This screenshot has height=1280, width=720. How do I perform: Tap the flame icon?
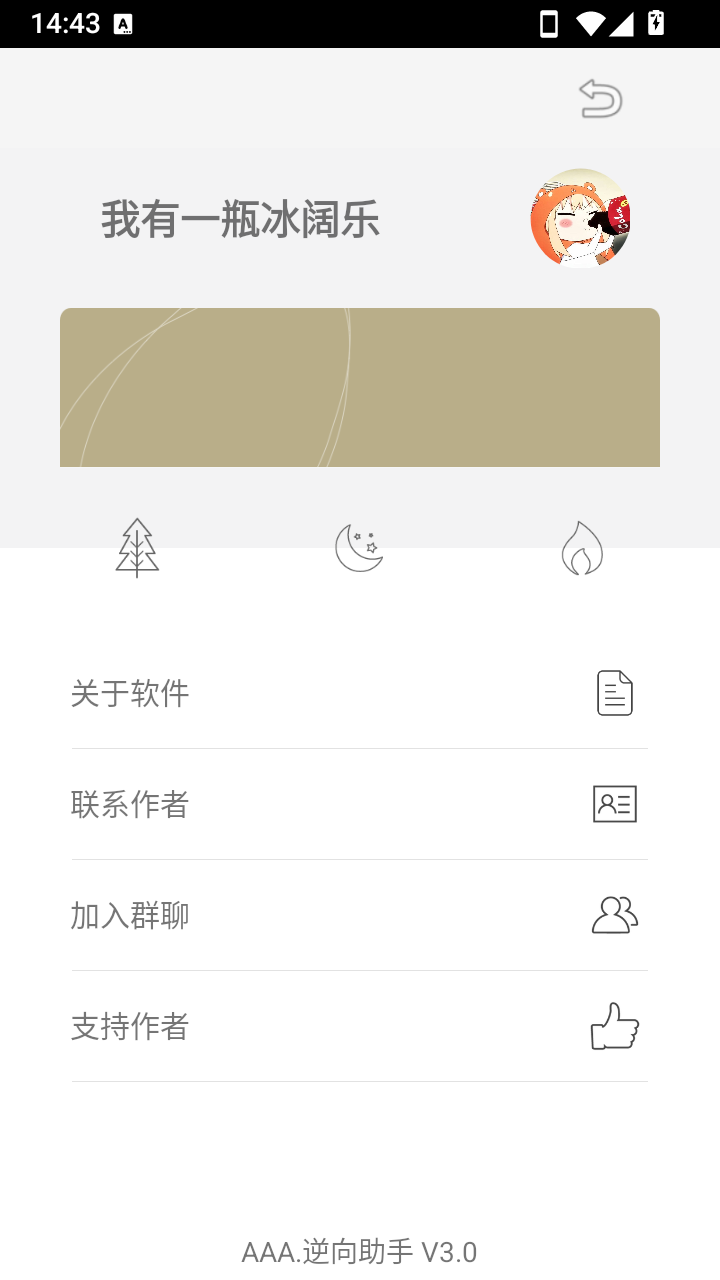(x=582, y=549)
